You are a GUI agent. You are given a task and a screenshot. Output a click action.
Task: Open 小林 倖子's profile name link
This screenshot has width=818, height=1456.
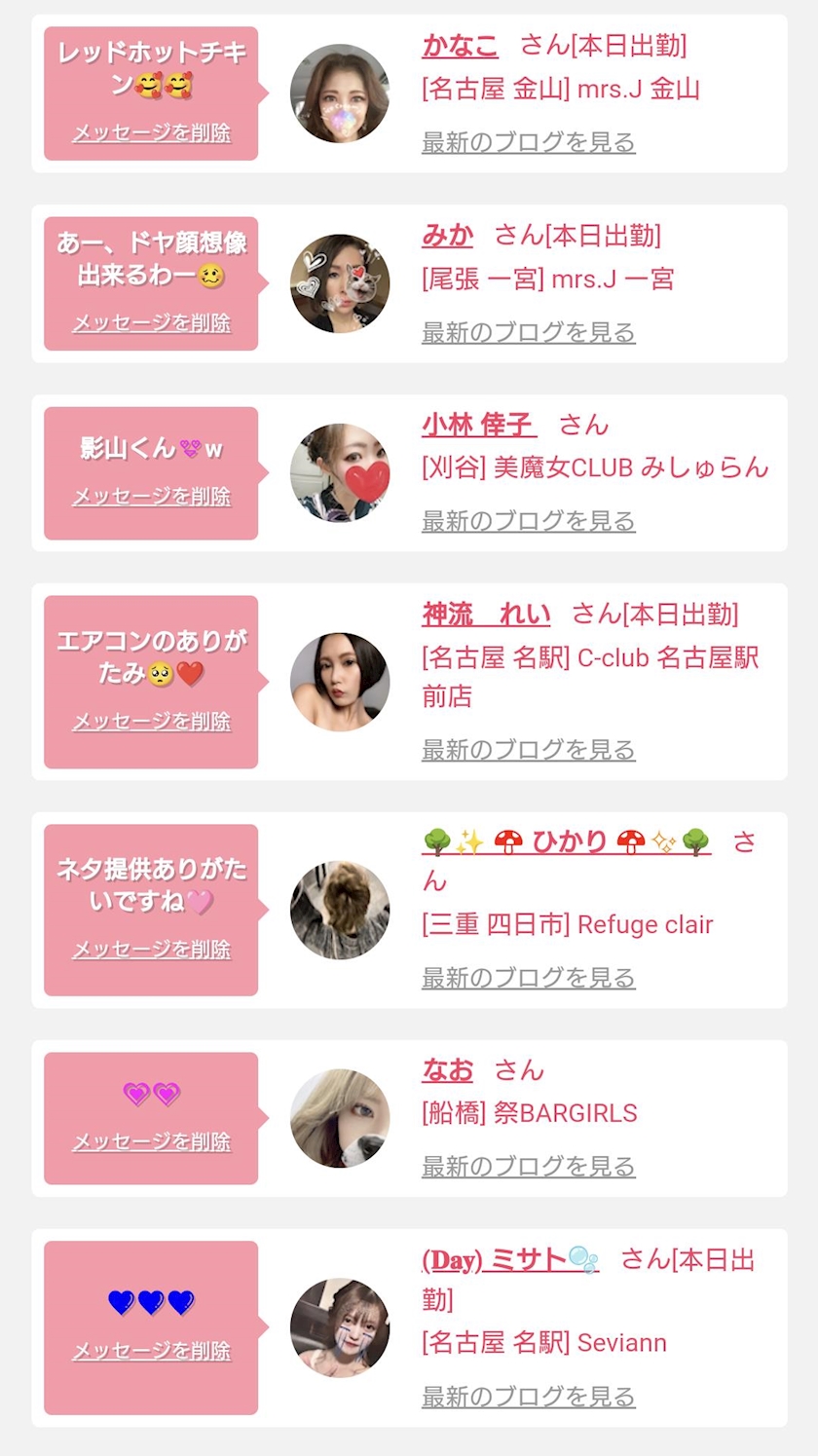tap(478, 425)
